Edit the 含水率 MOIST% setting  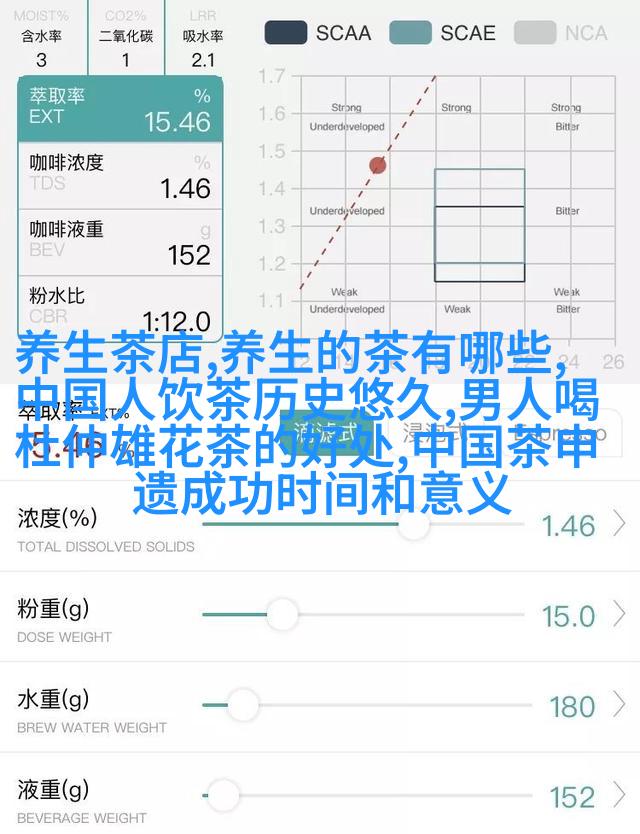pyautogui.click(x=43, y=38)
